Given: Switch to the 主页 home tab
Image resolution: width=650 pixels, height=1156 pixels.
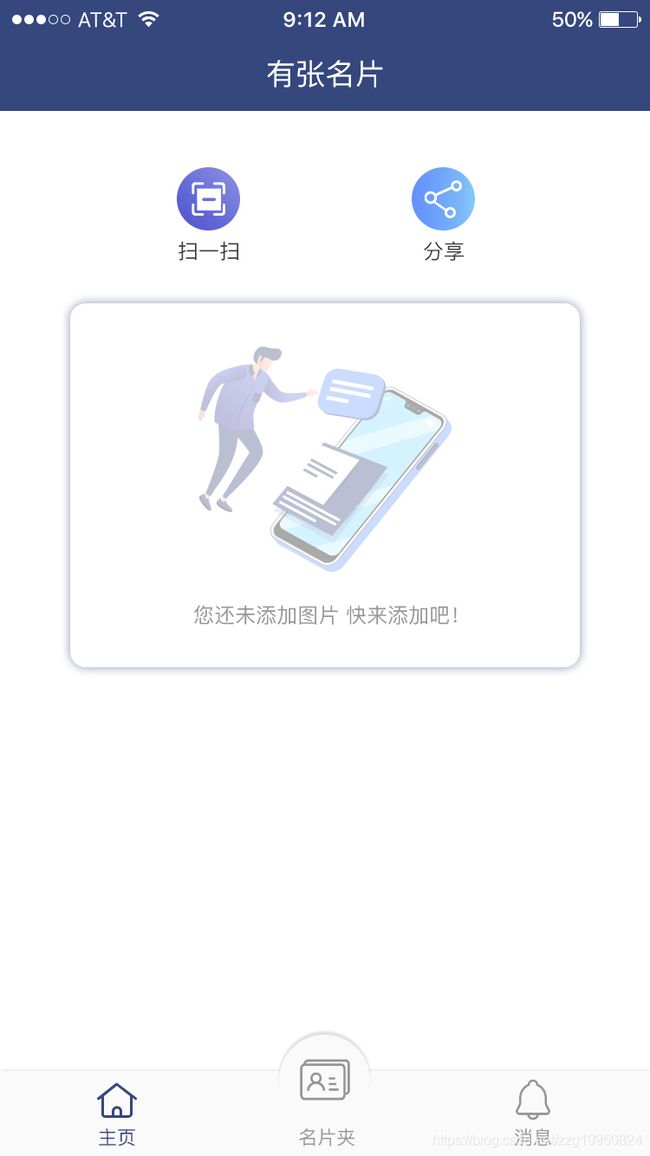Looking at the screenshot, I should coord(117,1113).
